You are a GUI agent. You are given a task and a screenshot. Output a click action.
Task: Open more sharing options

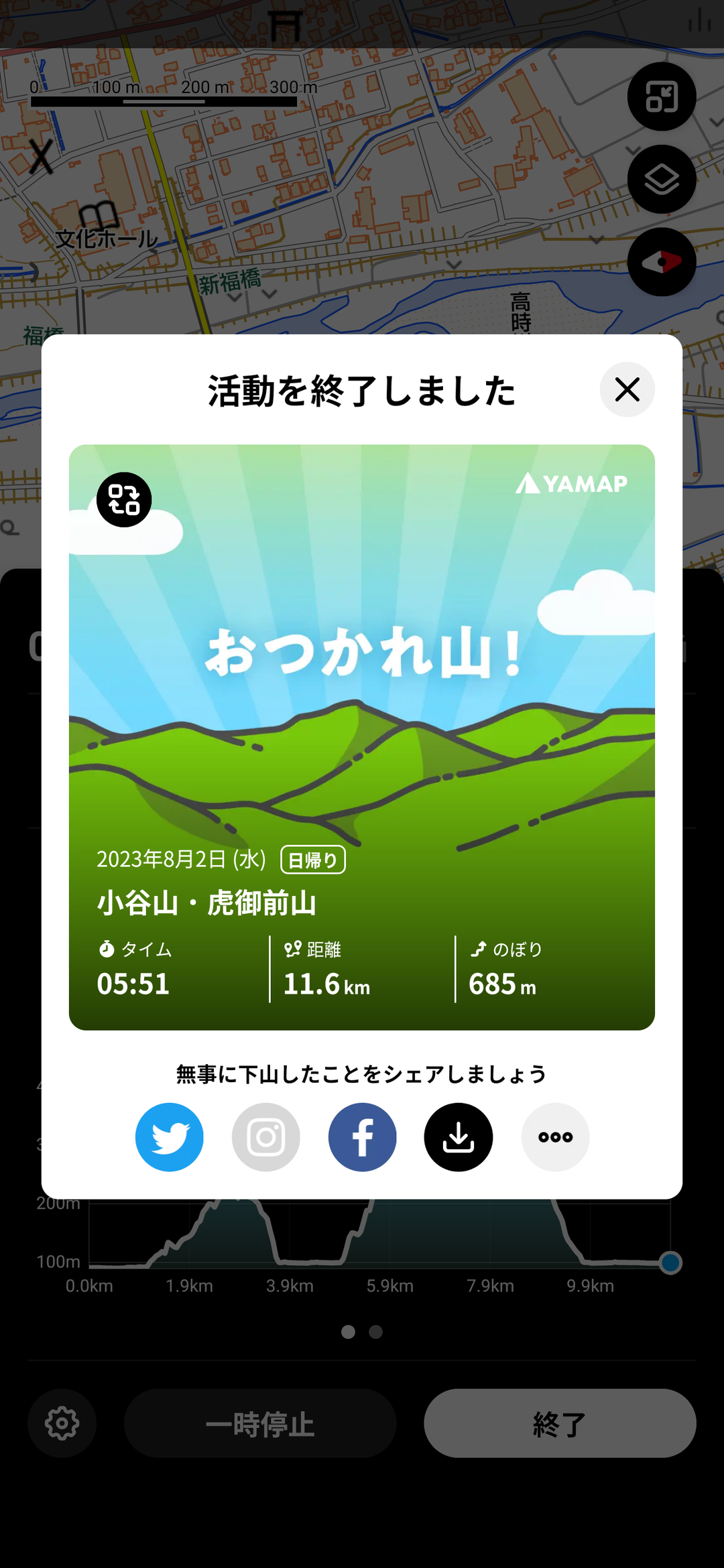point(555,1137)
